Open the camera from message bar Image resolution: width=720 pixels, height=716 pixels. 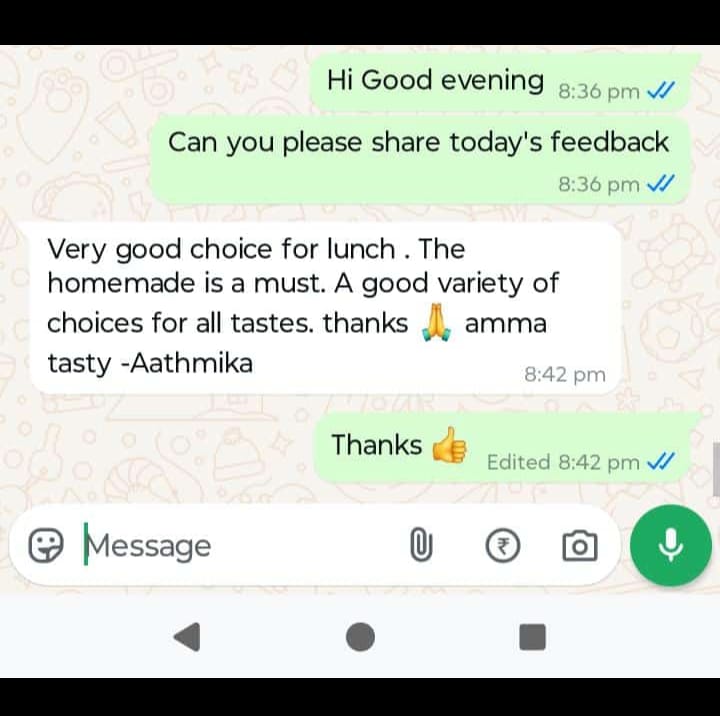(x=580, y=546)
